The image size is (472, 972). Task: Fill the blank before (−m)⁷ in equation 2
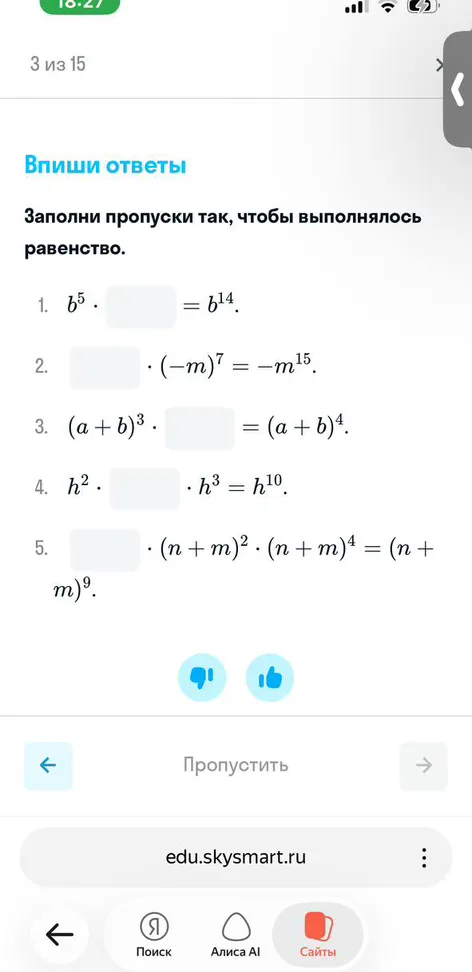point(105,368)
